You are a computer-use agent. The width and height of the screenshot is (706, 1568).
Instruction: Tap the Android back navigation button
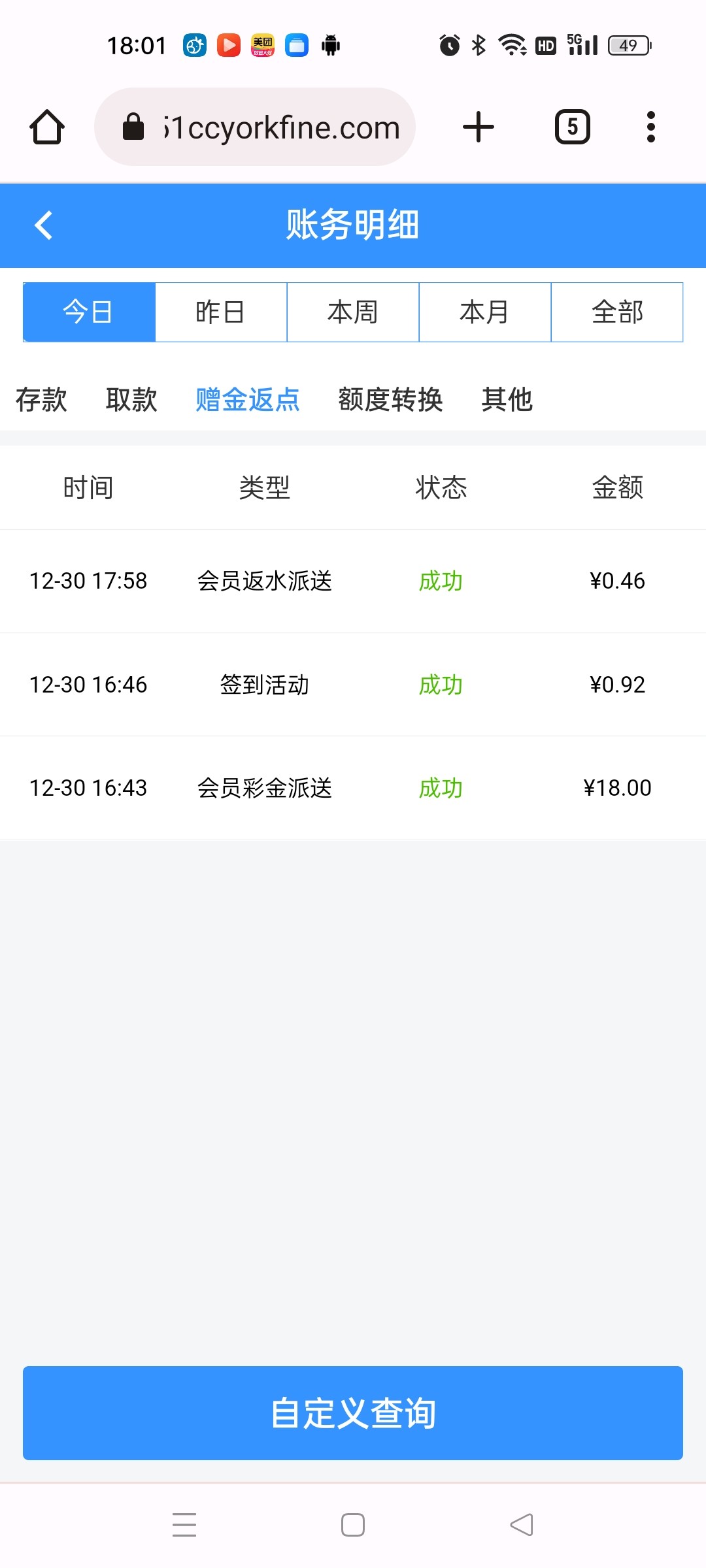(x=520, y=1524)
